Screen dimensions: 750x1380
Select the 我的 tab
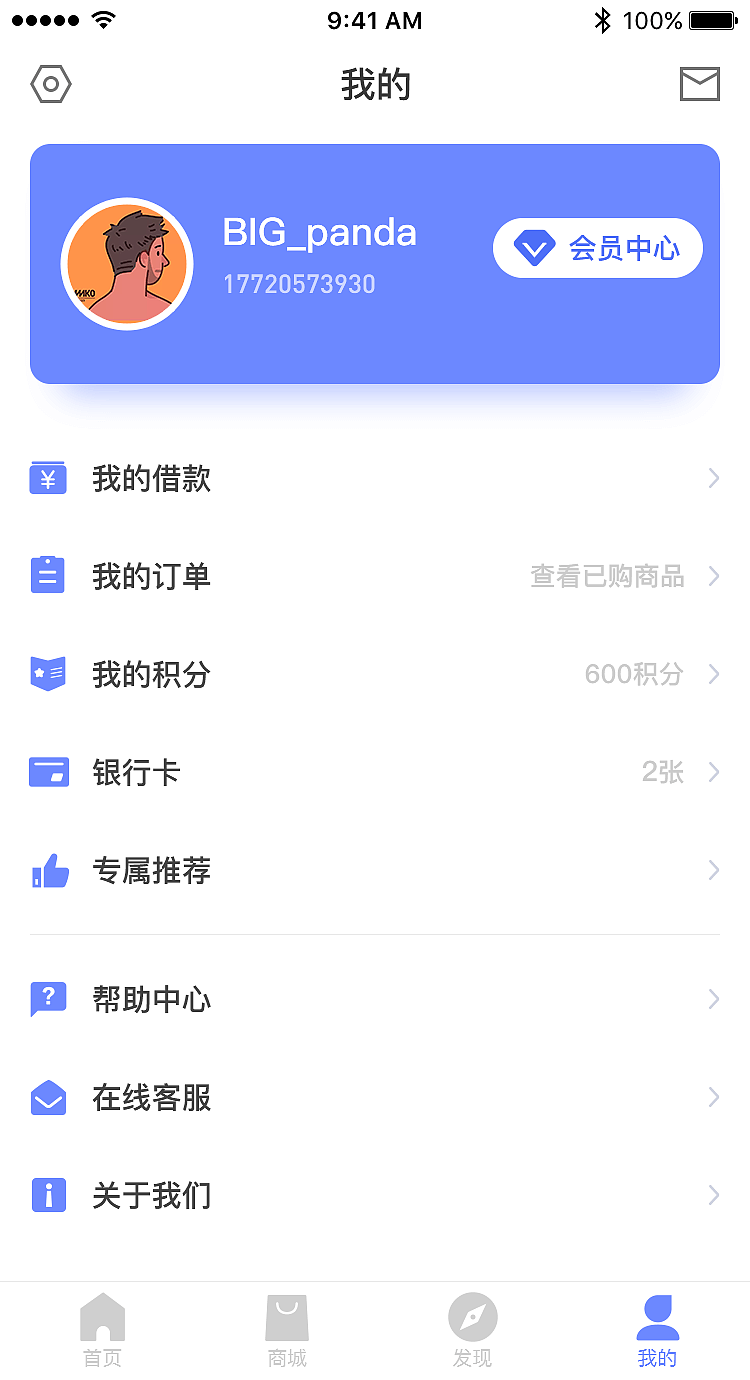point(657,1330)
